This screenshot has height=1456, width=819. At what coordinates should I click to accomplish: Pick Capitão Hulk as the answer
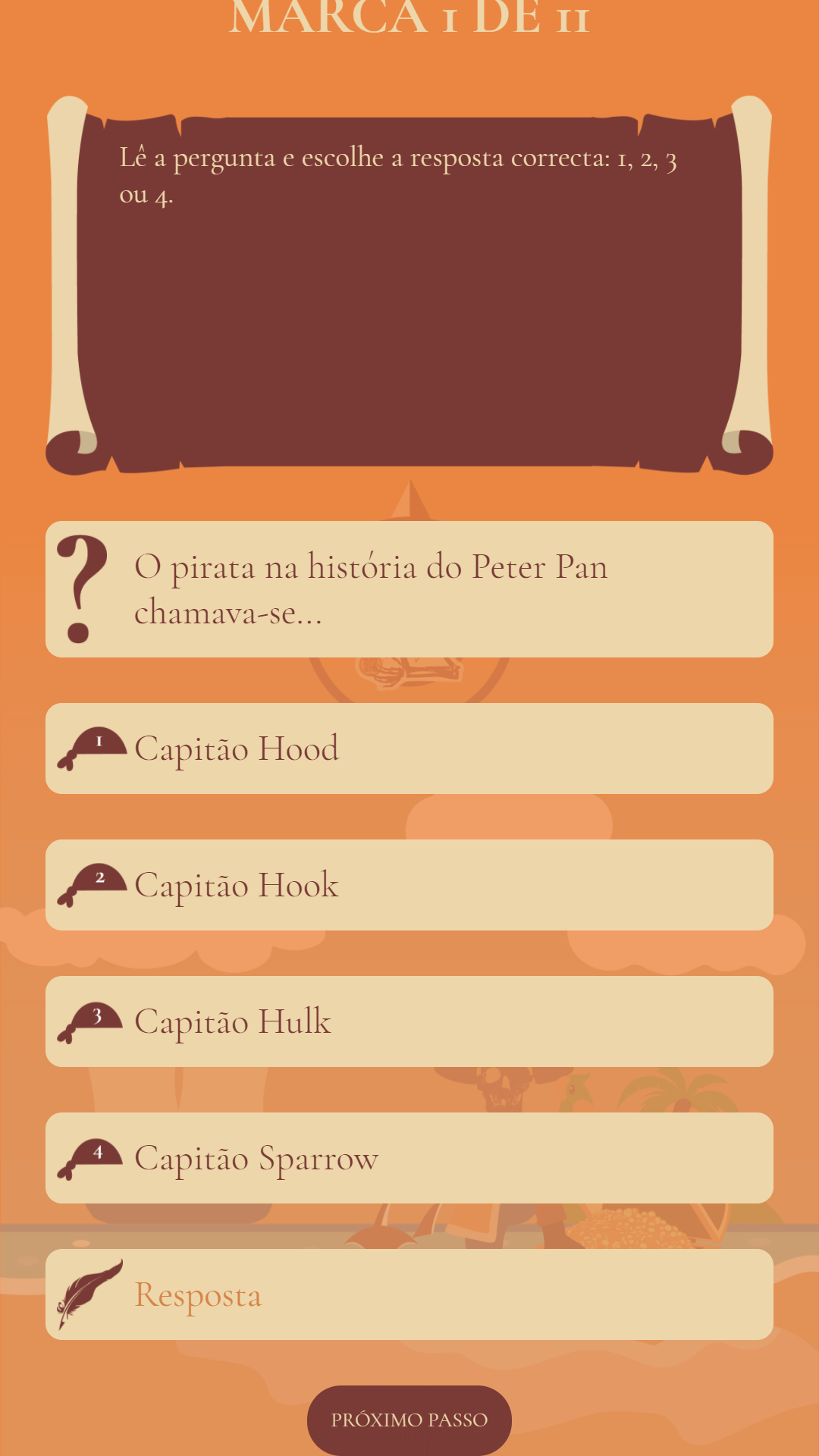(409, 1021)
